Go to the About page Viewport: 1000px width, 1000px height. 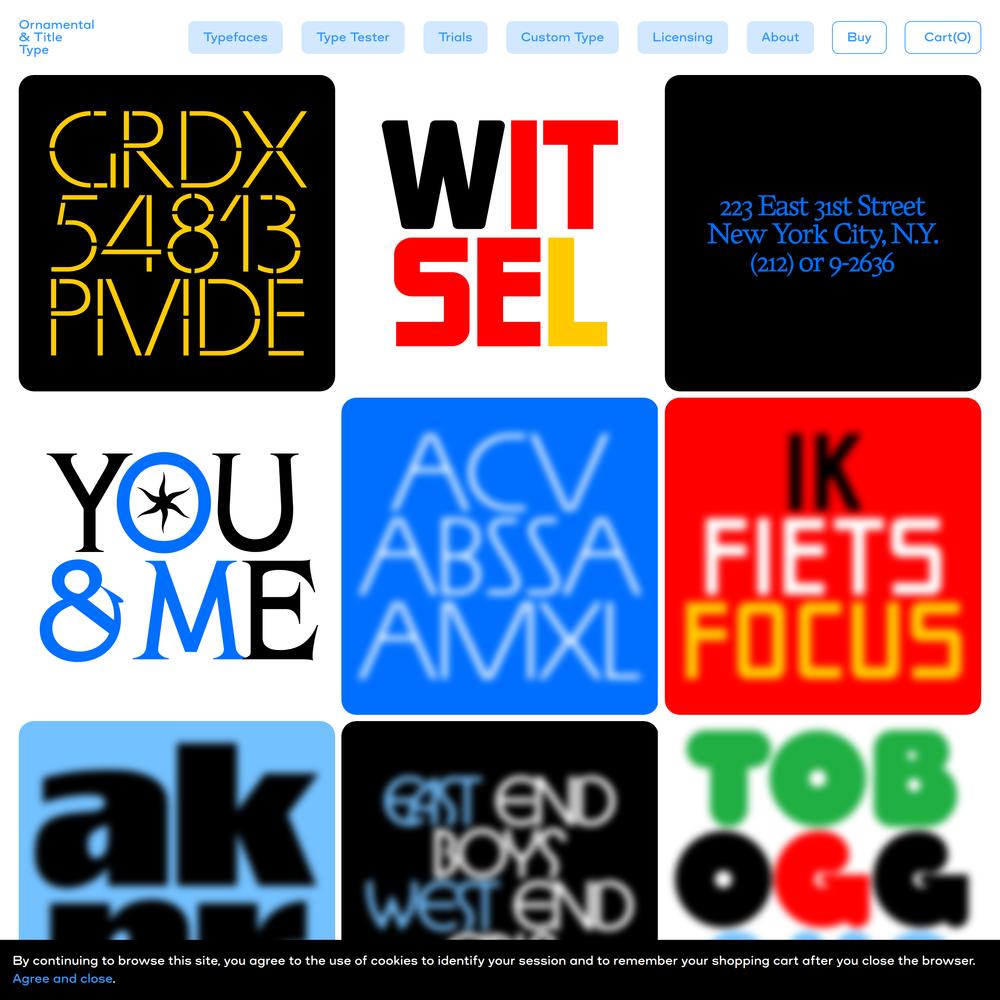tap(780, 37)
